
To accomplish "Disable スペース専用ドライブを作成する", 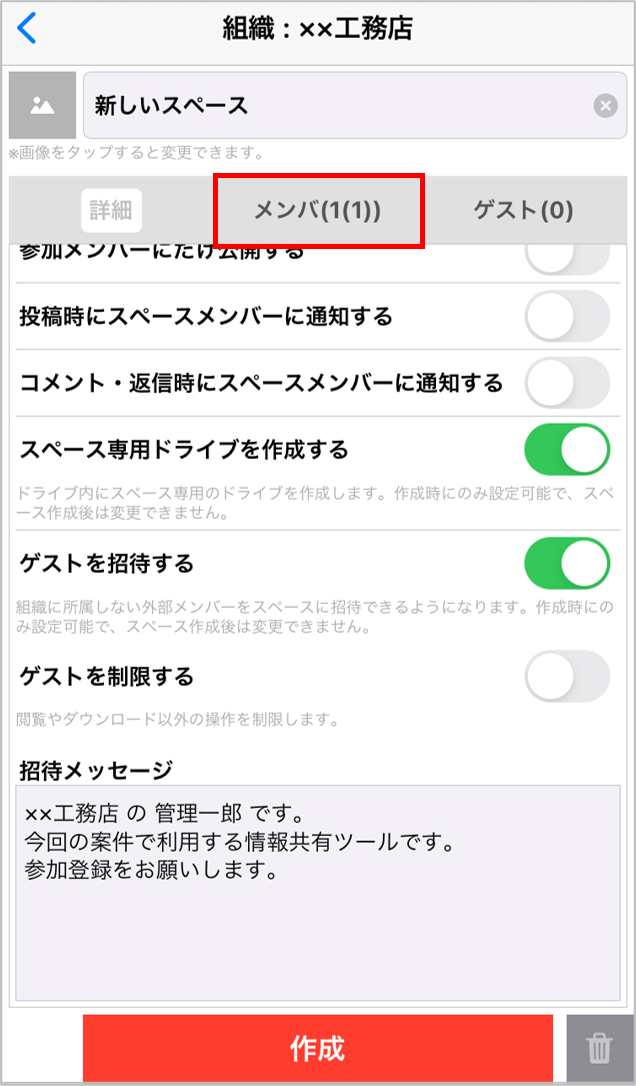I will coord(567,449).
